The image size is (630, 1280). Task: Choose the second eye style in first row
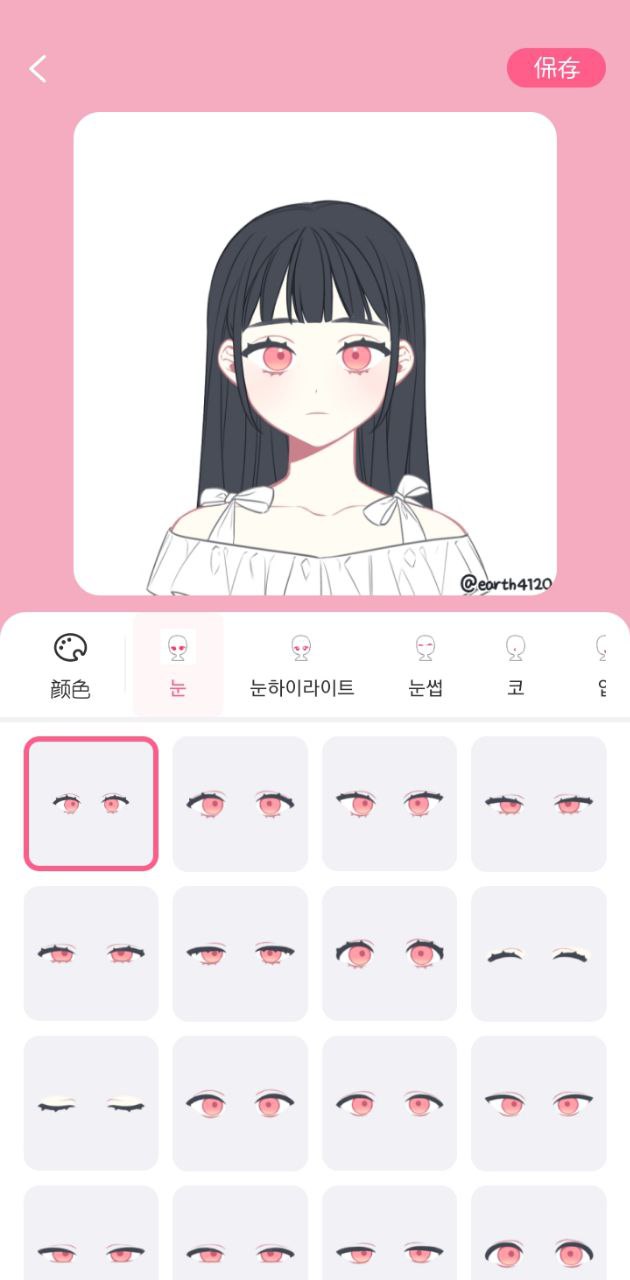(x=240, y=804)
